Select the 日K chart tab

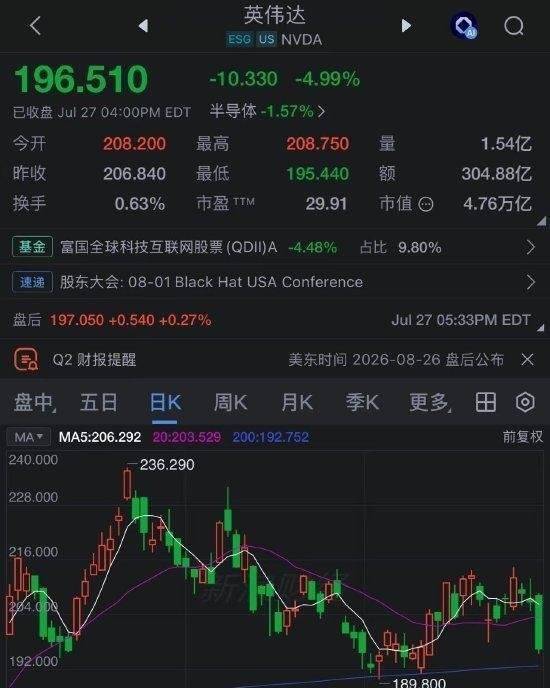click(x=165, y=403)
